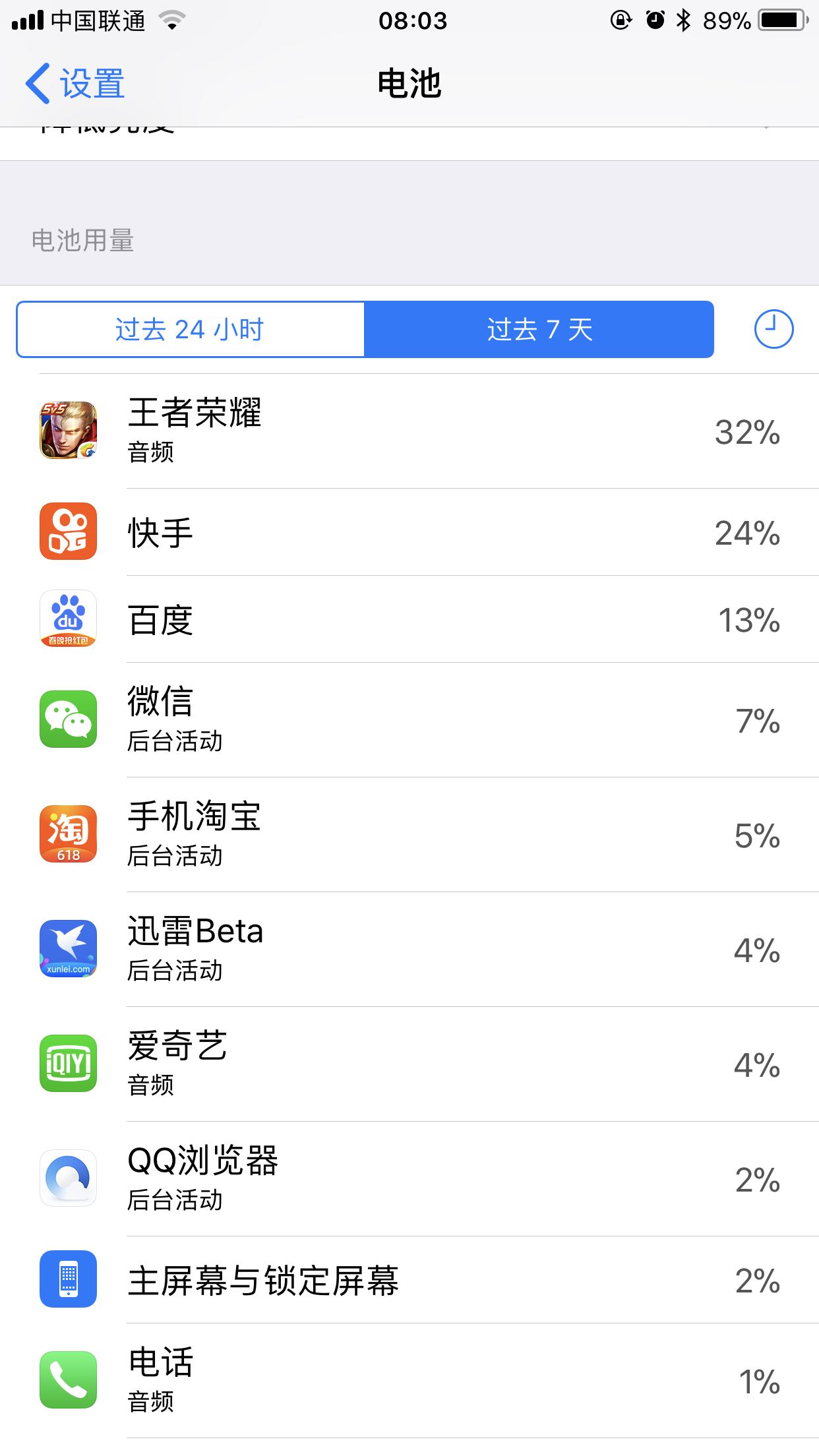The image size is (819, 1456).
Task: Tap the clock icon to show usage time
Action: pos(773,329)
